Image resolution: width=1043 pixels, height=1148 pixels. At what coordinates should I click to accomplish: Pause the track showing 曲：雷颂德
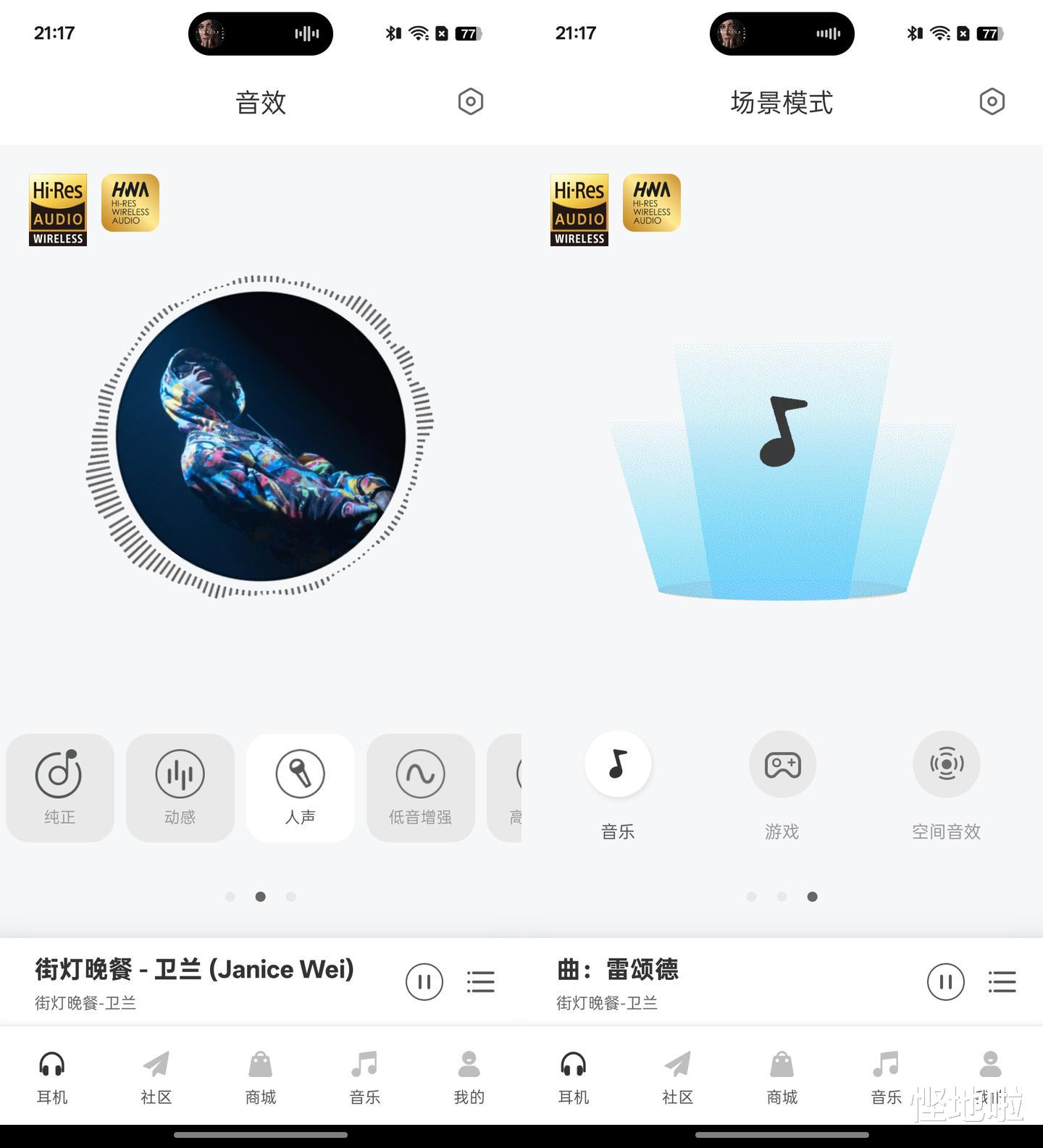click(946, 982)
